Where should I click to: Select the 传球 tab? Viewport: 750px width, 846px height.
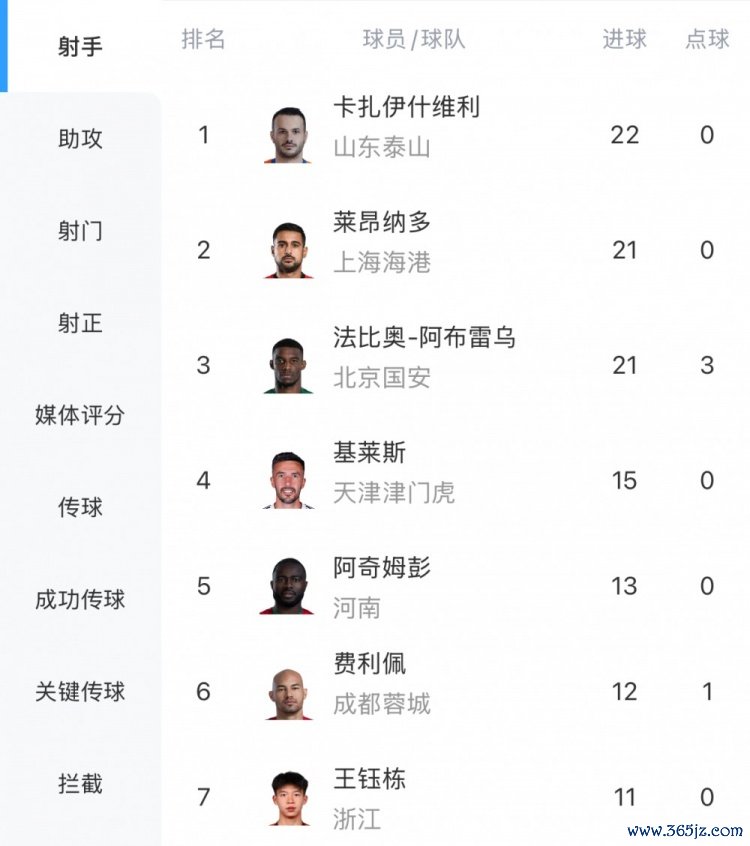pyautogui.click(x=80, y=507)
